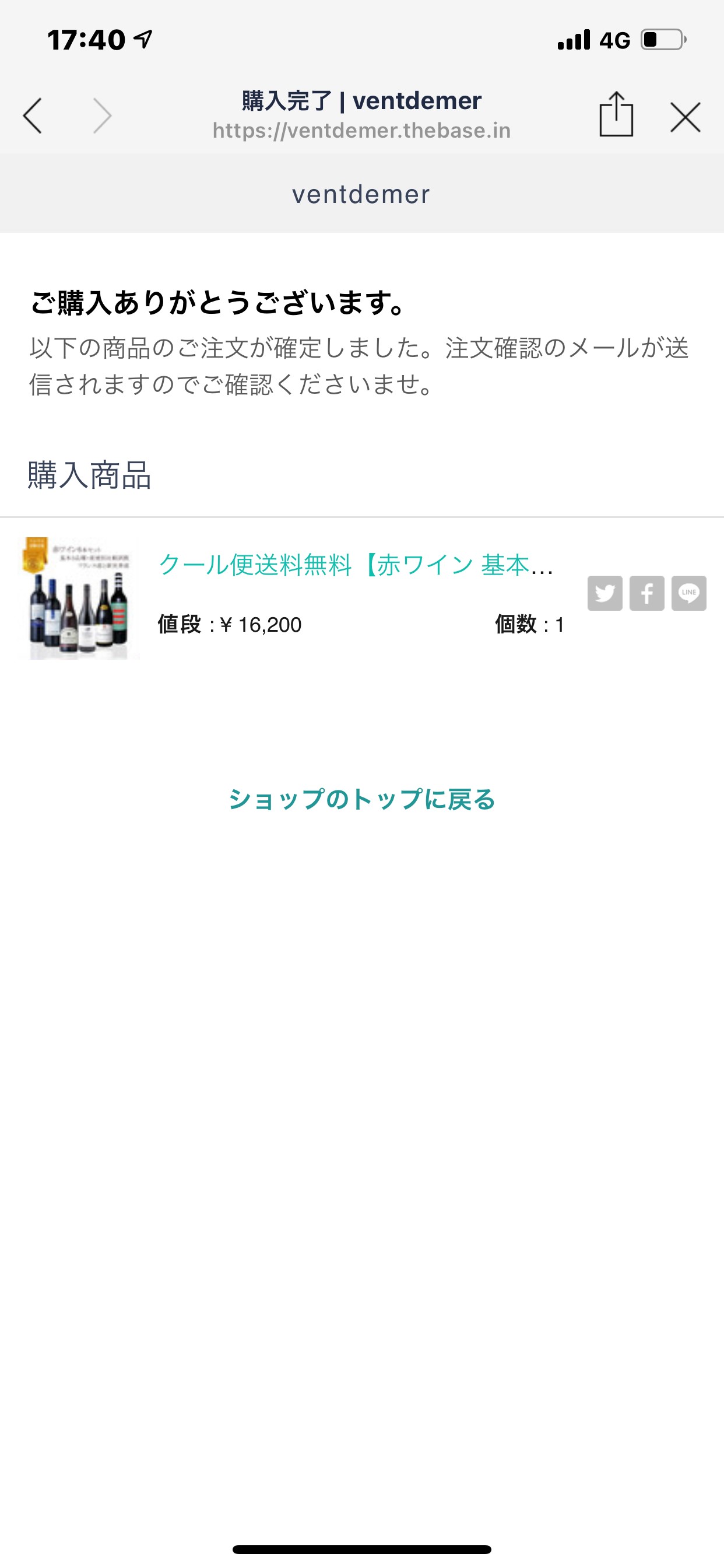Tap the forward navigation arrow
The image size is (724, 1568).
[102, 116]
